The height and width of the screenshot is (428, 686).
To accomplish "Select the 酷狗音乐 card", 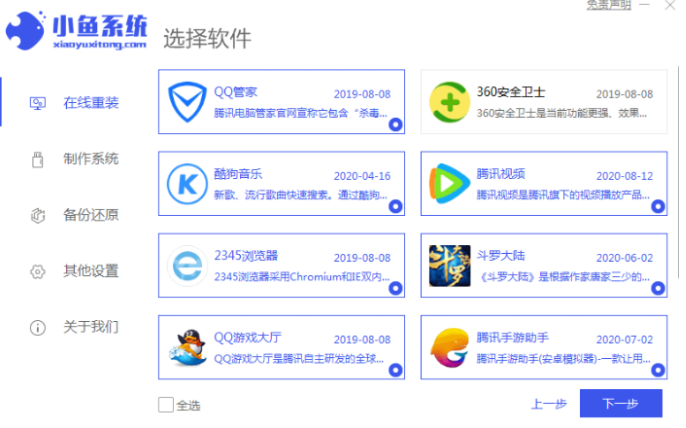I will coord(281,184).
